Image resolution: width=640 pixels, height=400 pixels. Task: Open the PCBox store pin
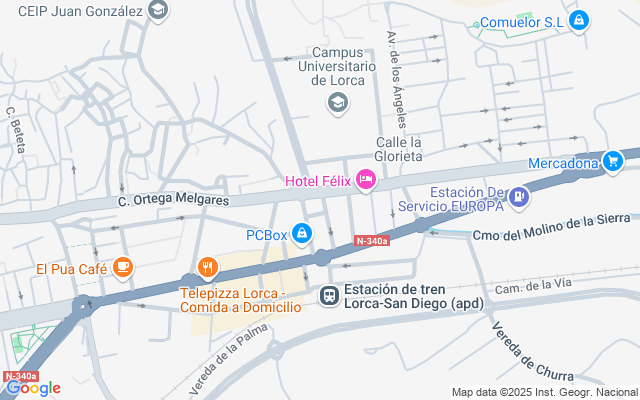click(302, 235)
